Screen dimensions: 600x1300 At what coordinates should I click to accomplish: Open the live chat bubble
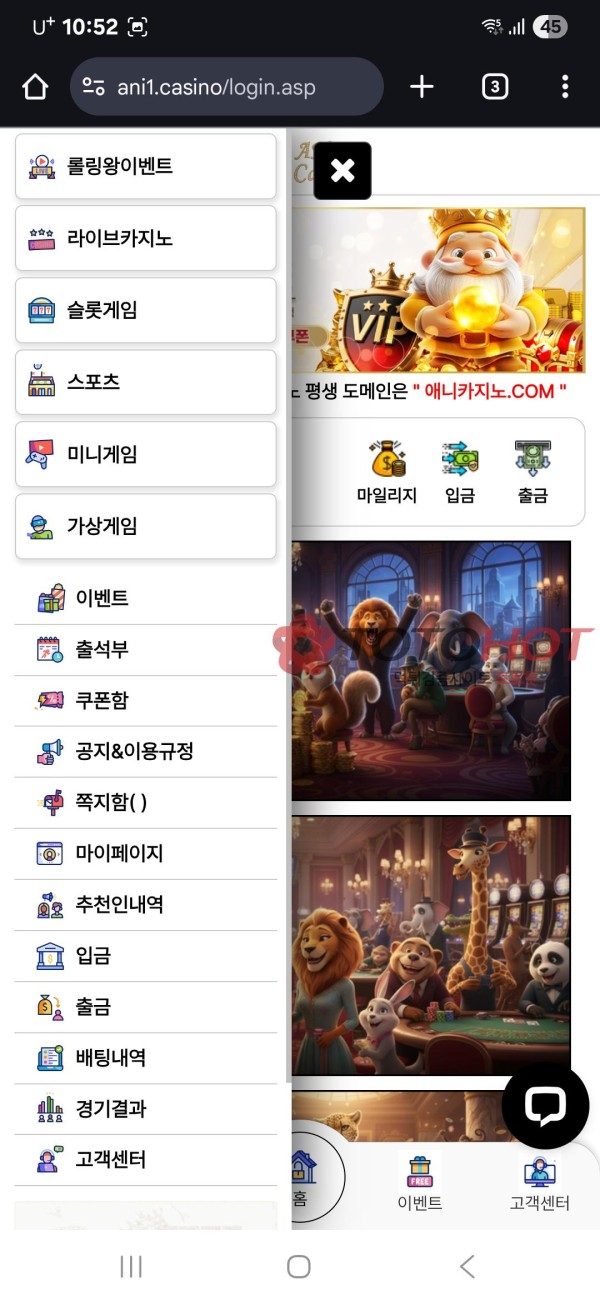(545, 1105)
